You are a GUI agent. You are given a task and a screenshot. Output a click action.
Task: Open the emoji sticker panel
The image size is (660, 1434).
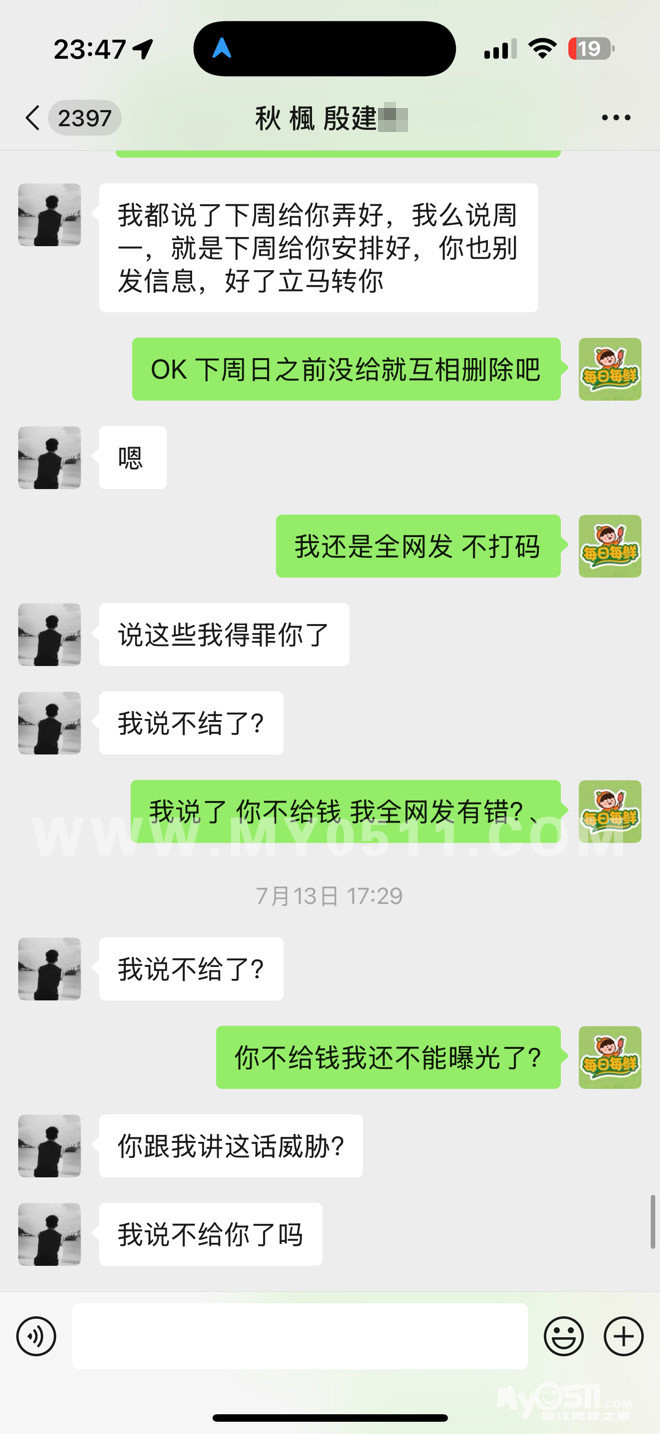point(564,1336)
